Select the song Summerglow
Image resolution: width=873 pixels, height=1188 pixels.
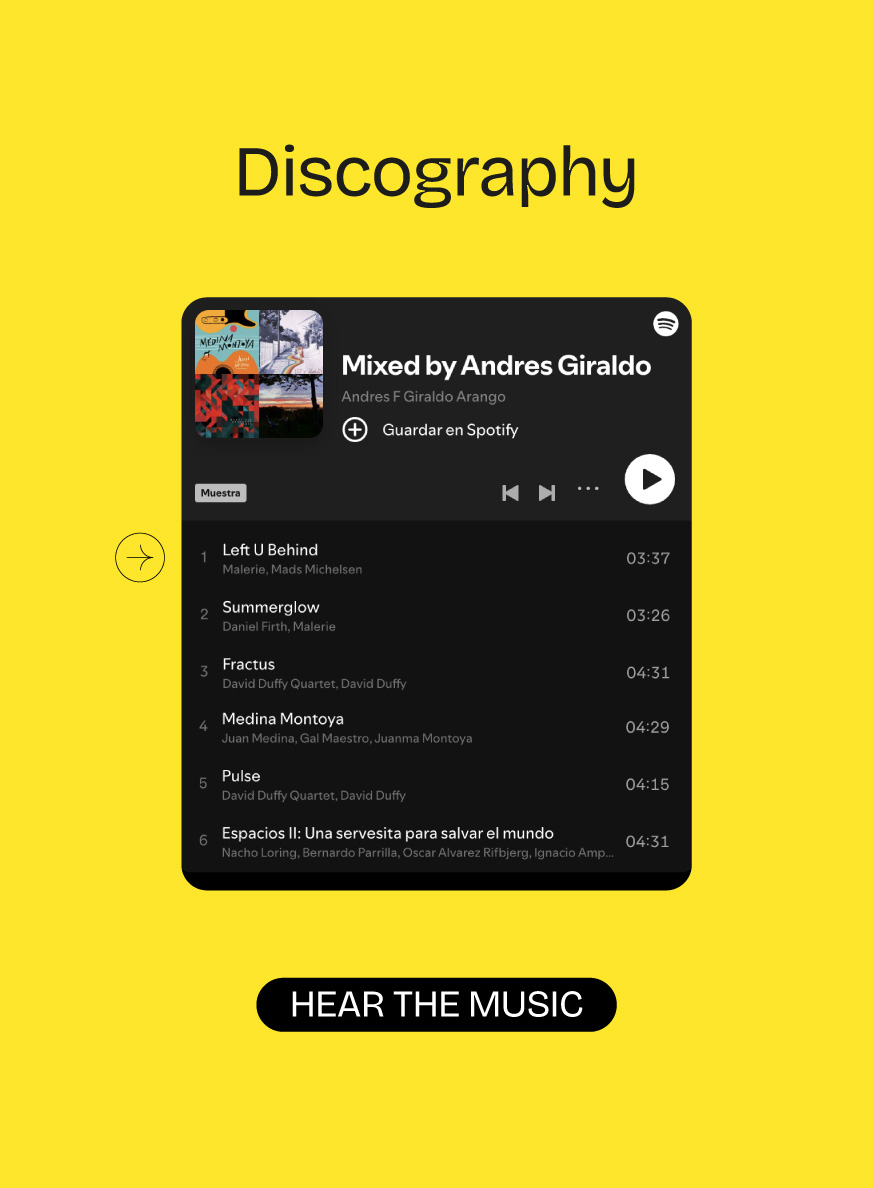271,607
